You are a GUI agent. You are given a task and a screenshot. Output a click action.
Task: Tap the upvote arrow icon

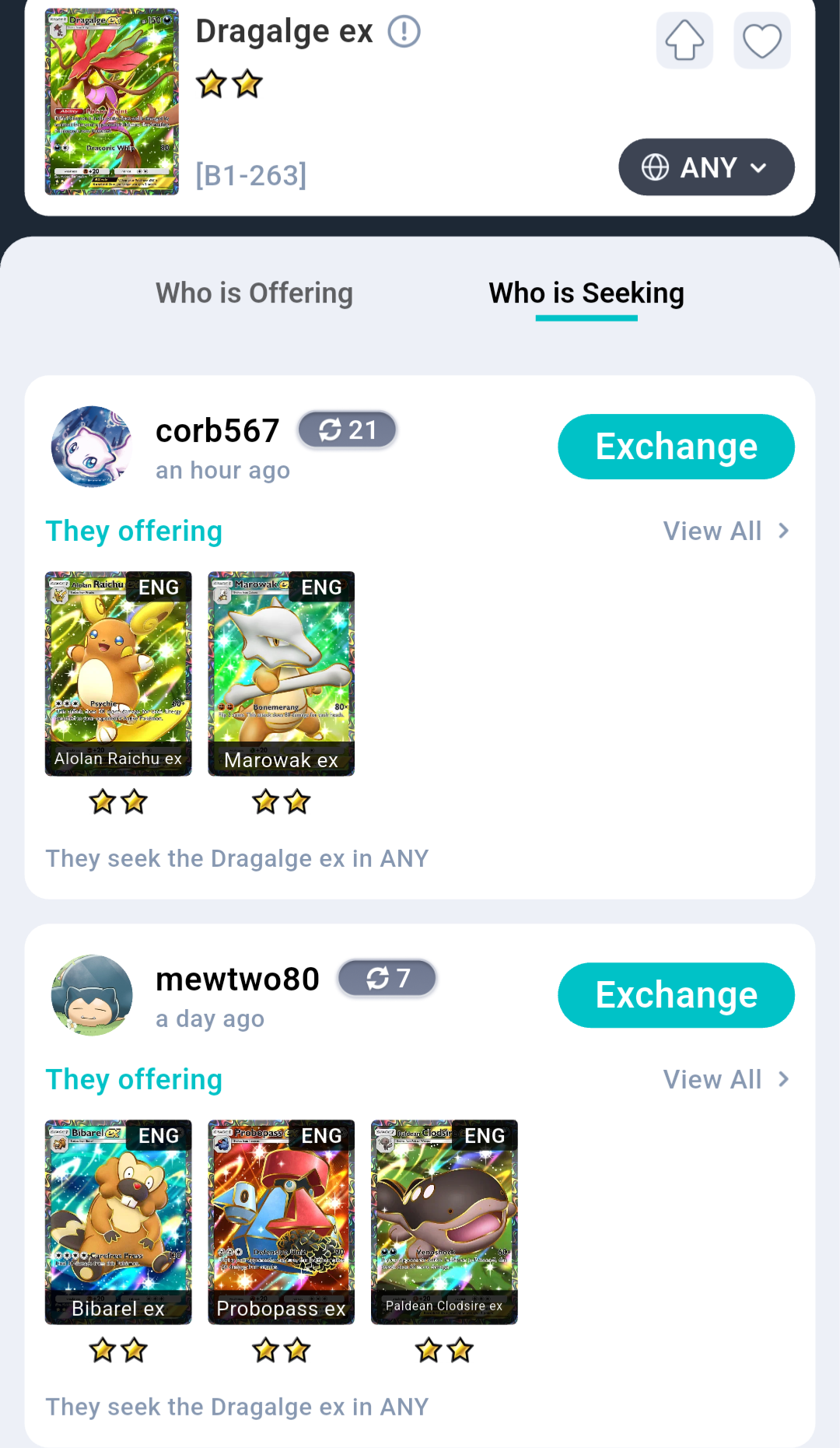[x=684, y=40]
